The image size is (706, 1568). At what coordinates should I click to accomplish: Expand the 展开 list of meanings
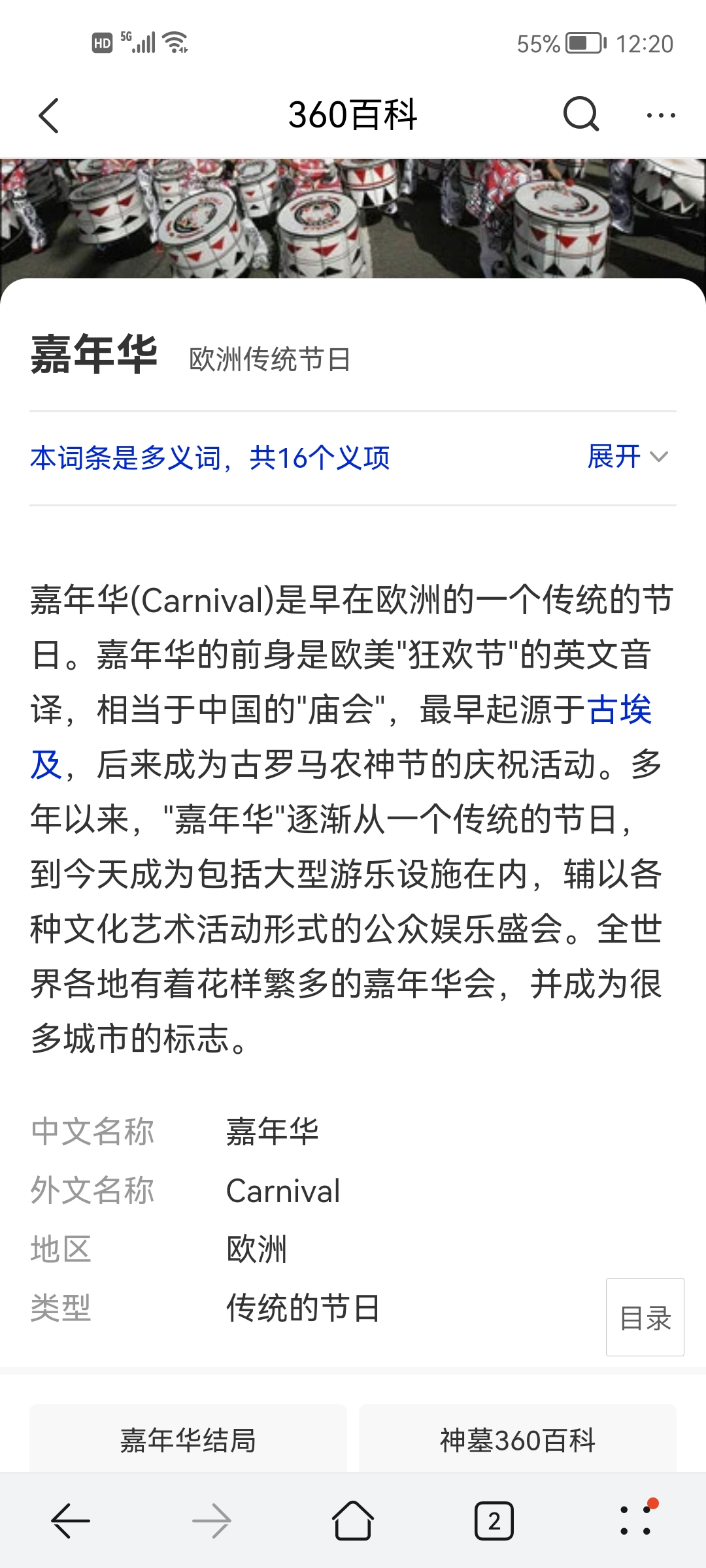click(x=627, y=457)
